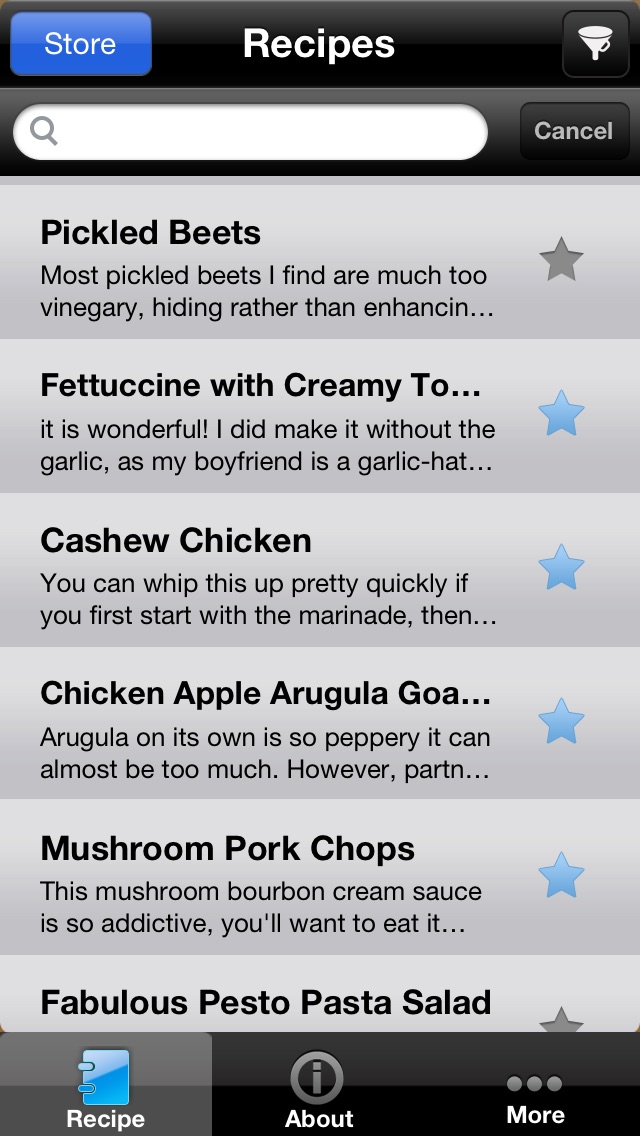
Task: Cancel the search
Action: [x=573, y=131]
